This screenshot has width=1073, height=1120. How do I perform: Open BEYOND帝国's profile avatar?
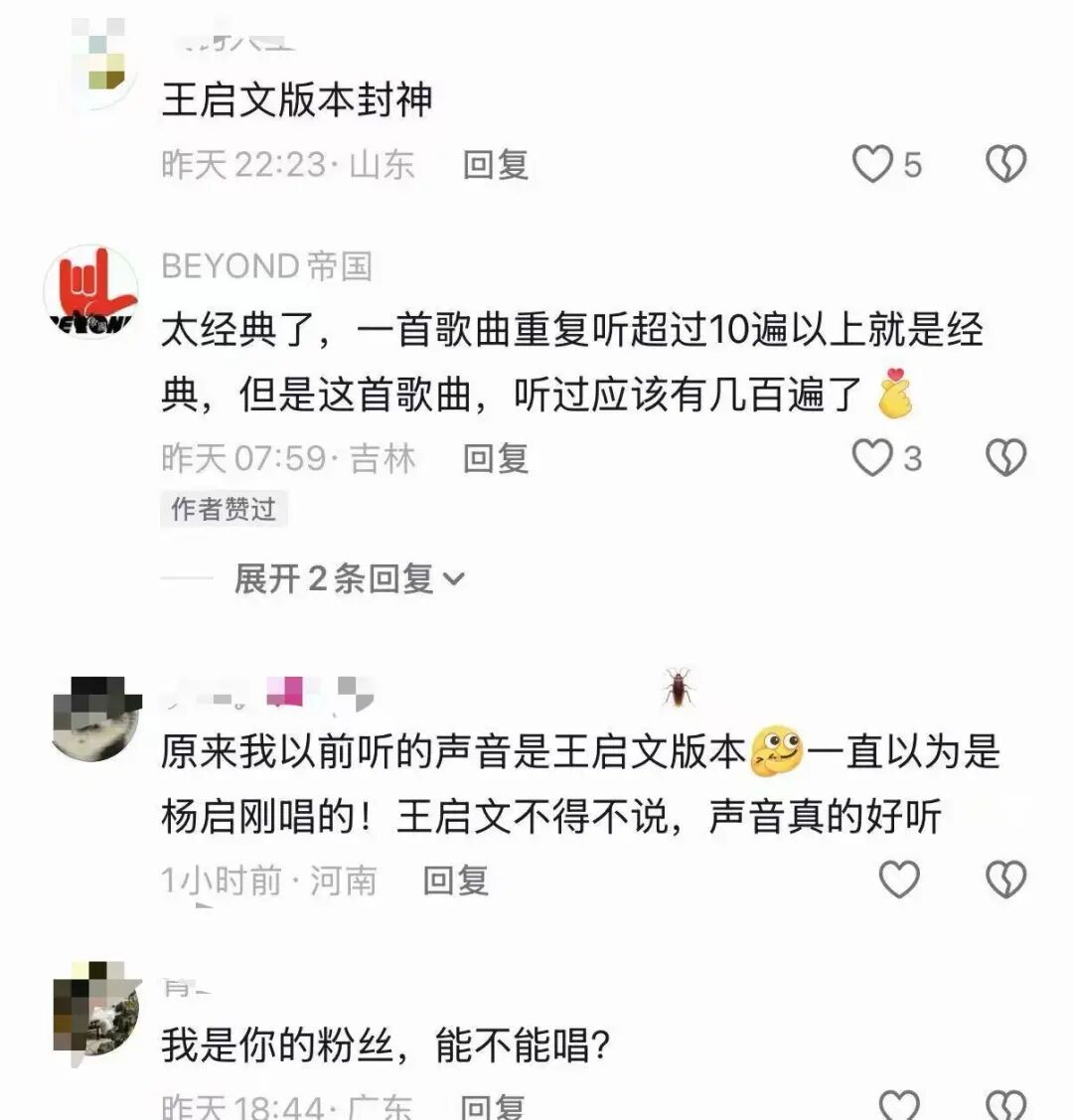90,292
